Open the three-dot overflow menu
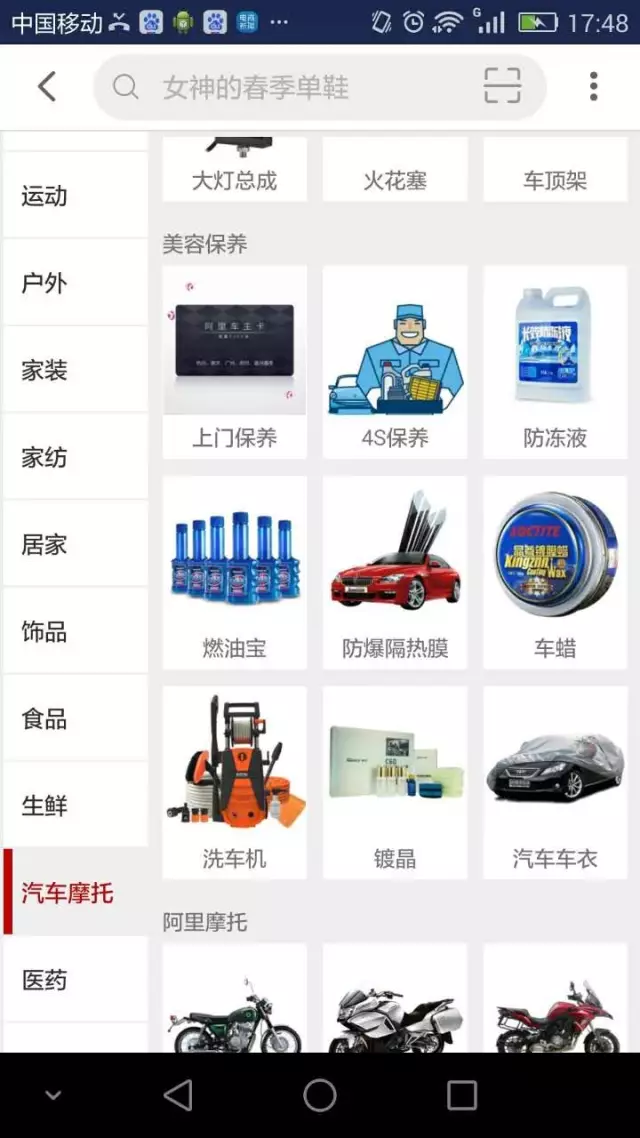The width and height of the screenshot is (640, 1138). pyautogui.click(x=593, y=86)
